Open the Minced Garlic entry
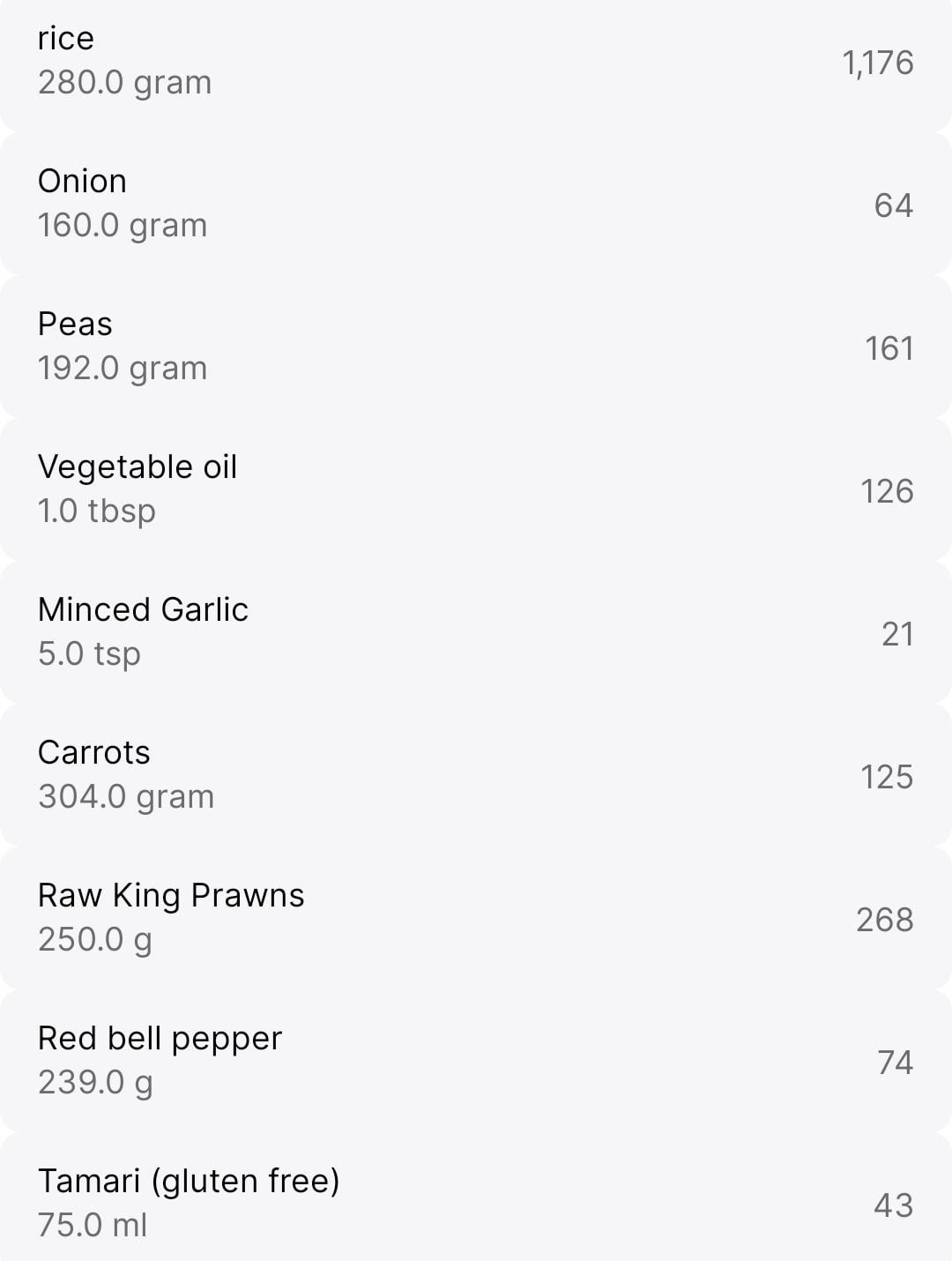 click(476, 632)
